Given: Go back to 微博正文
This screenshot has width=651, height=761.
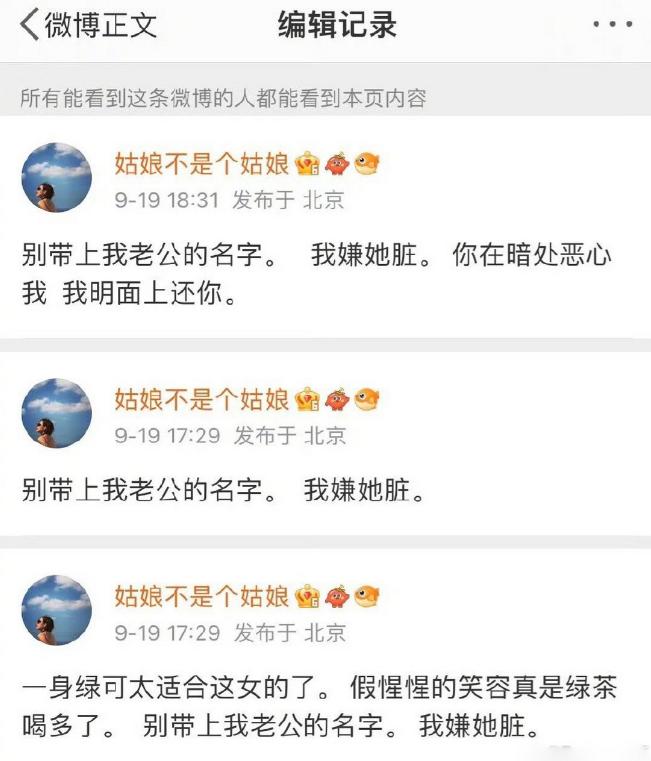Looking at the screenshot, I should [88, 25].
